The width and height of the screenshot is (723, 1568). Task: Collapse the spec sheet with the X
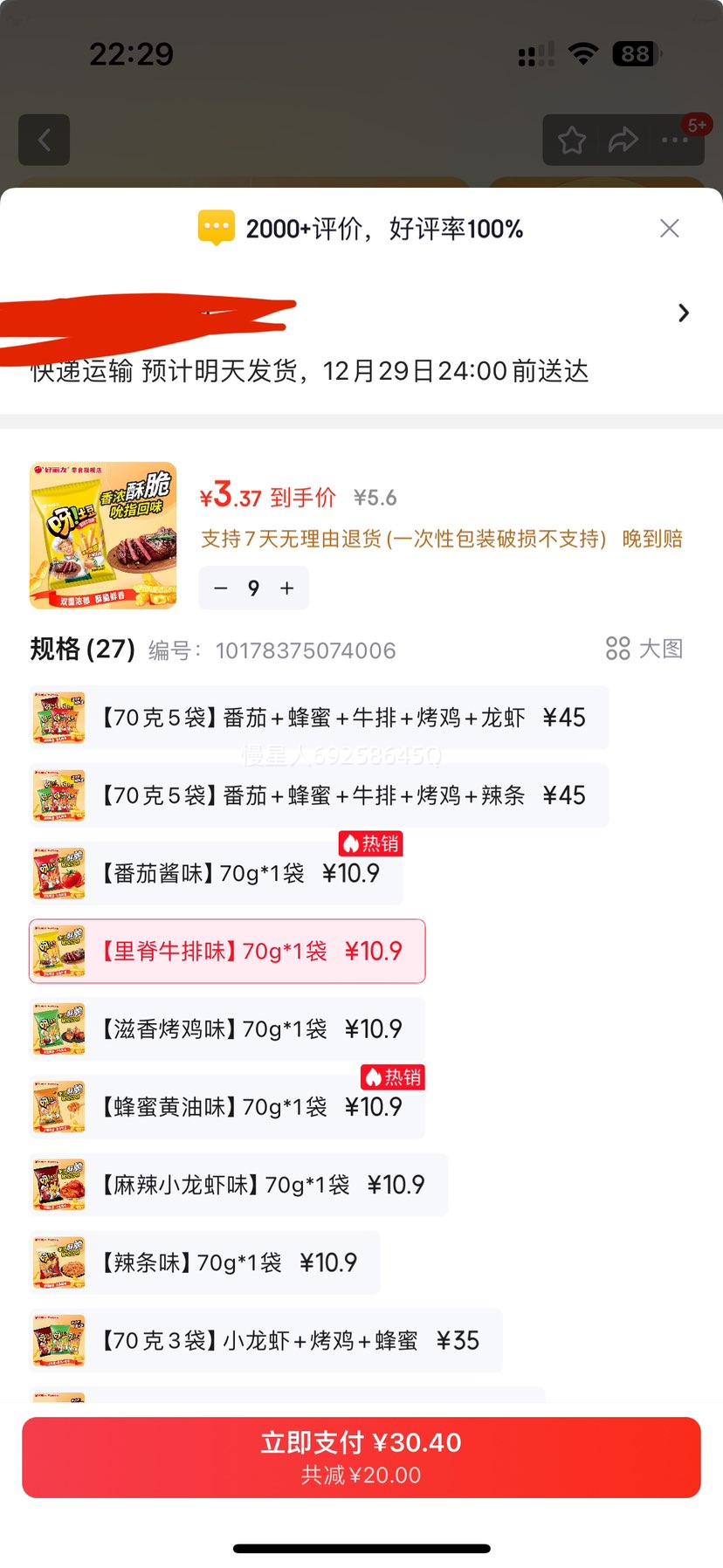click(x=669, y=228)
